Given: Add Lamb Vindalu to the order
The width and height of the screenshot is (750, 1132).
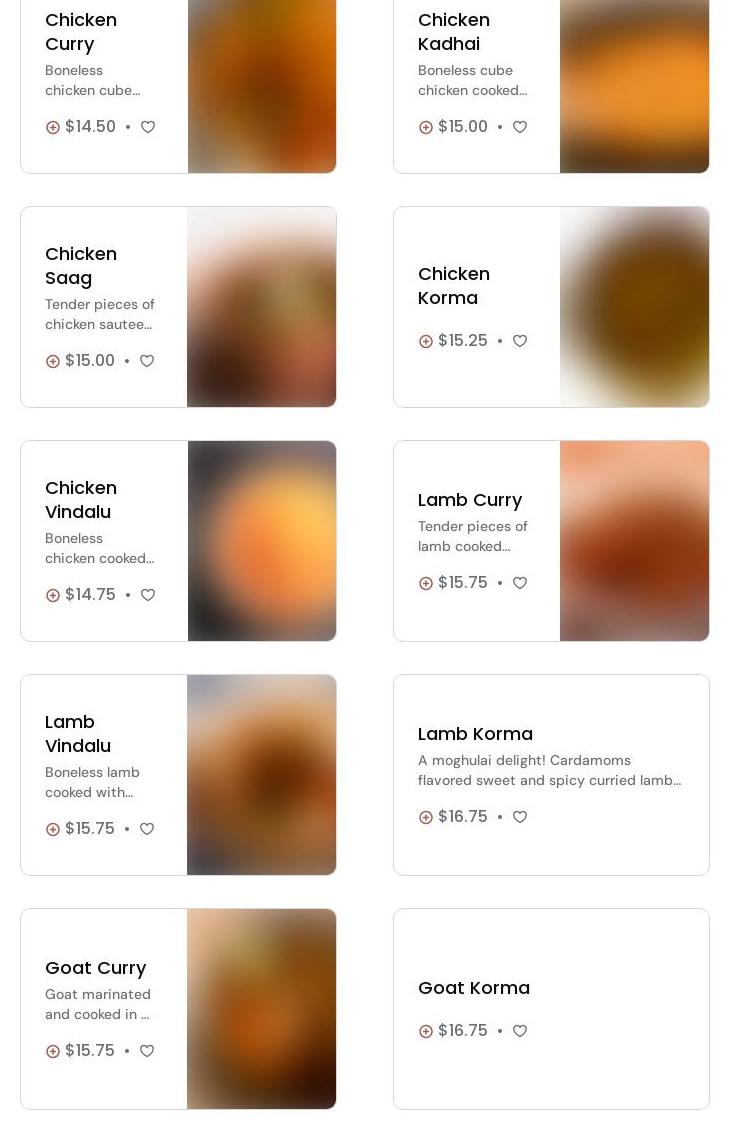Looking at the screenshot, I should [x=53, y=829].
